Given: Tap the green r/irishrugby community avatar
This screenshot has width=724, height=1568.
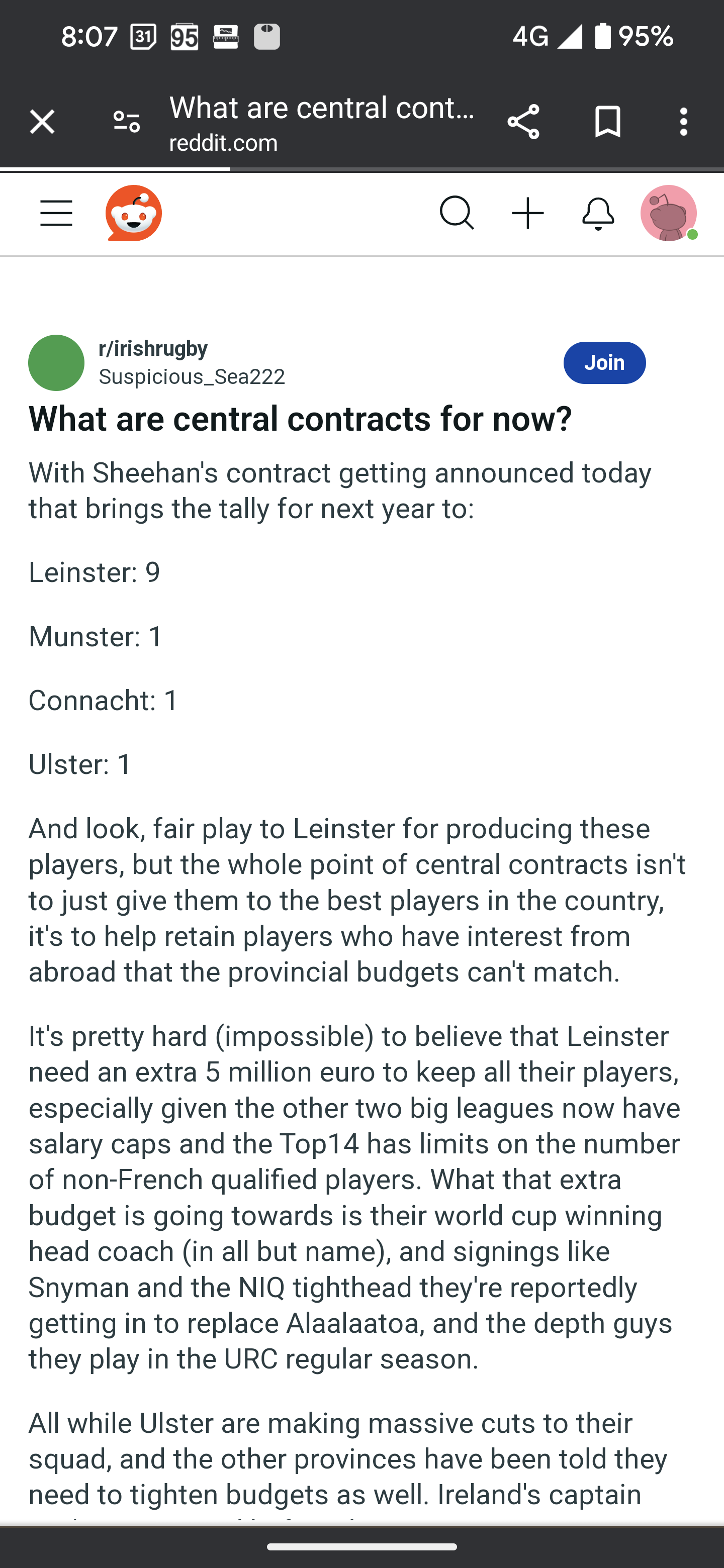Looking at the screenshot, I should (x=56, y=363).
